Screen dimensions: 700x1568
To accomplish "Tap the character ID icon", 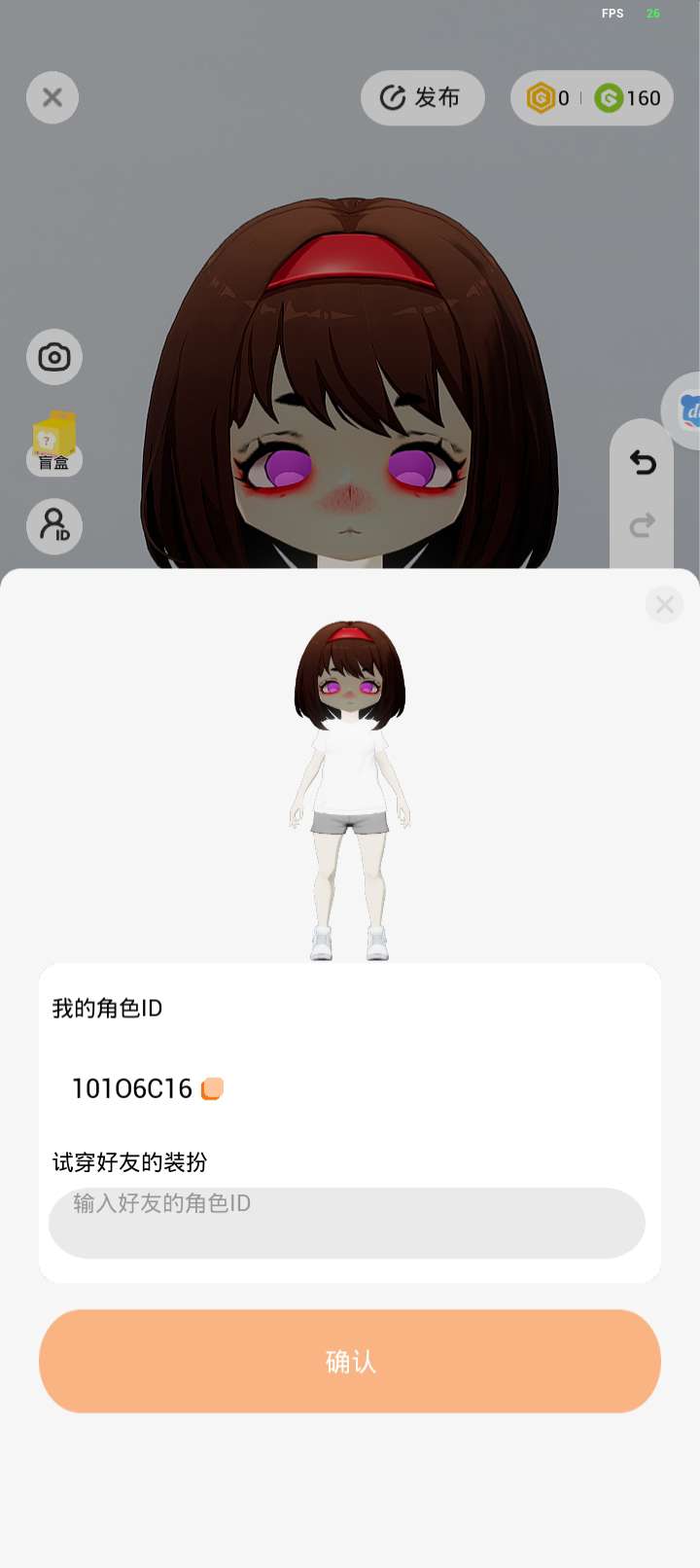I will (x=54, y=525).
